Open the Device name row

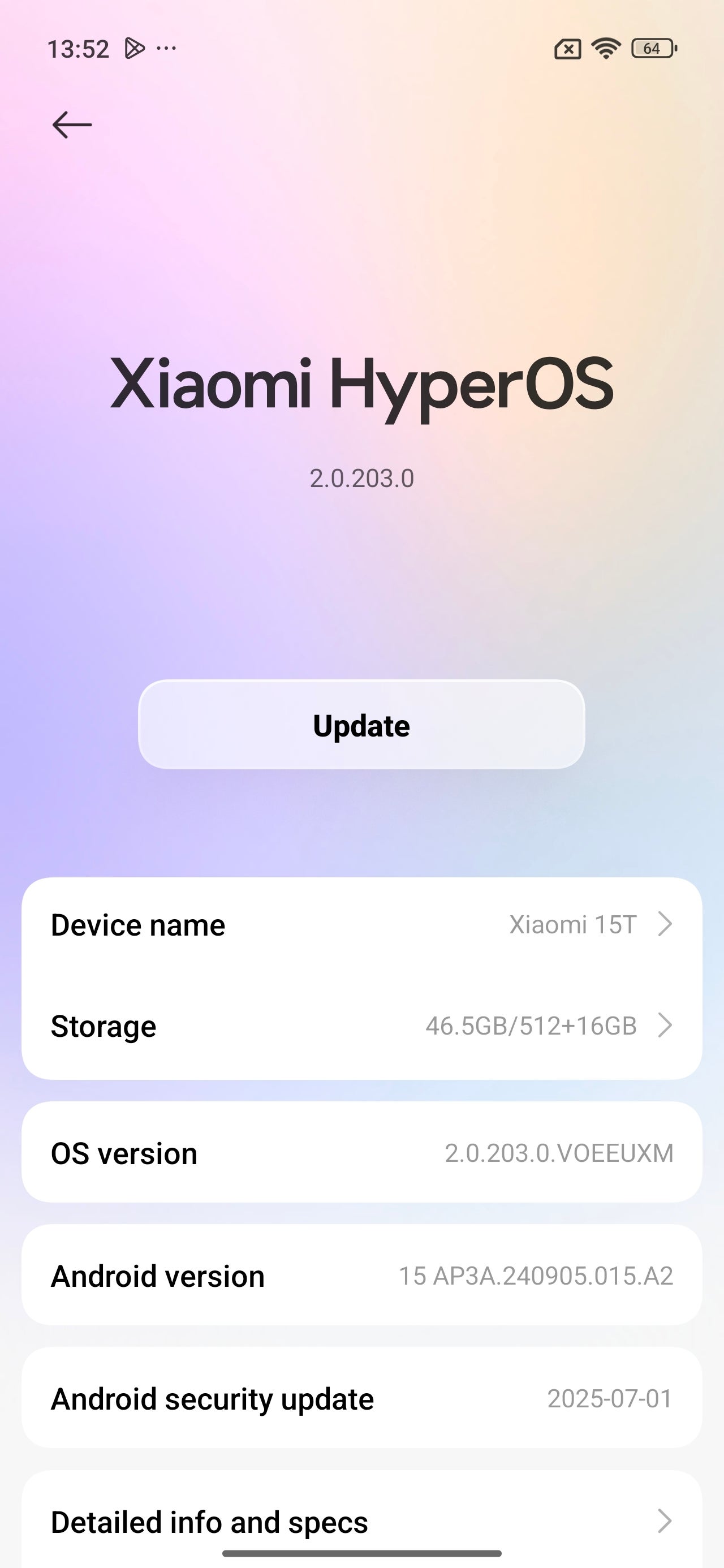[361, 925]
